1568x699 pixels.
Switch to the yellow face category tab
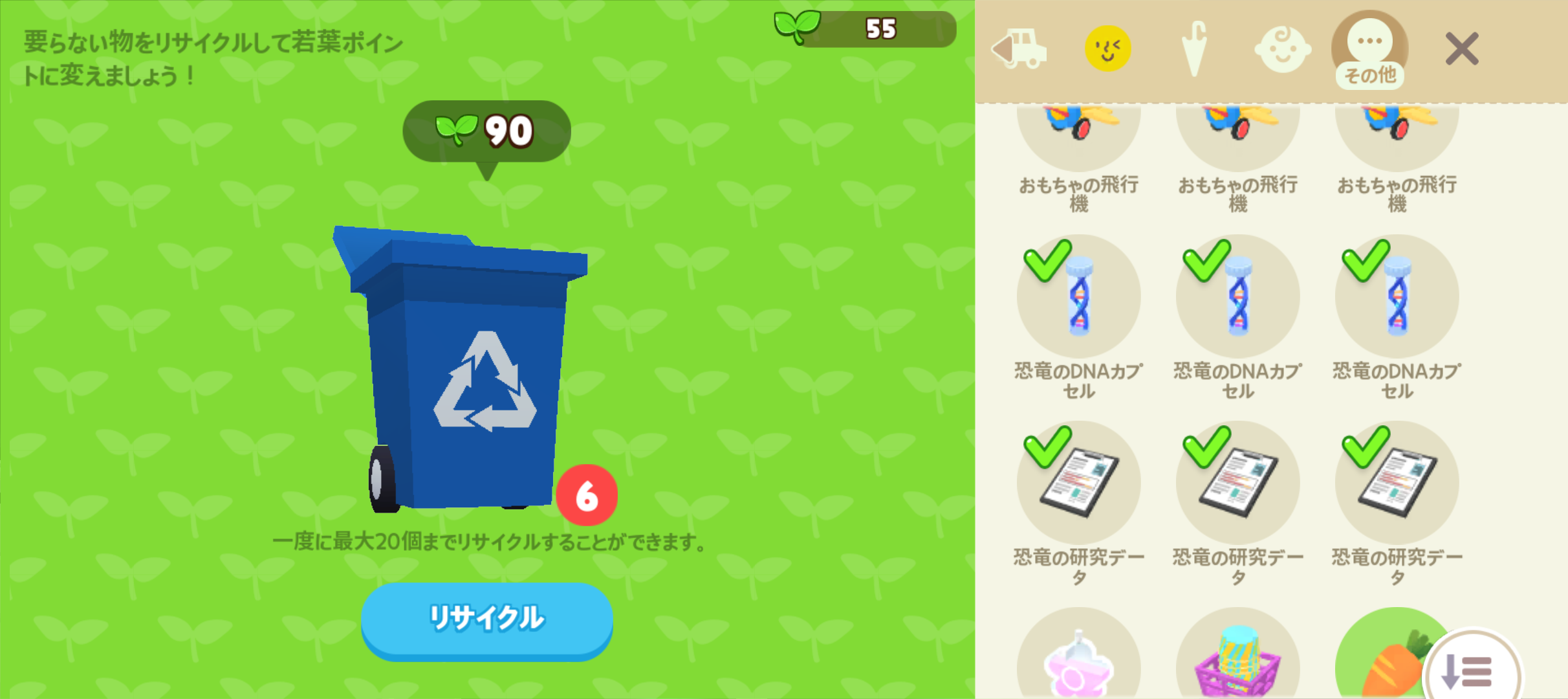click(1107, 49)
